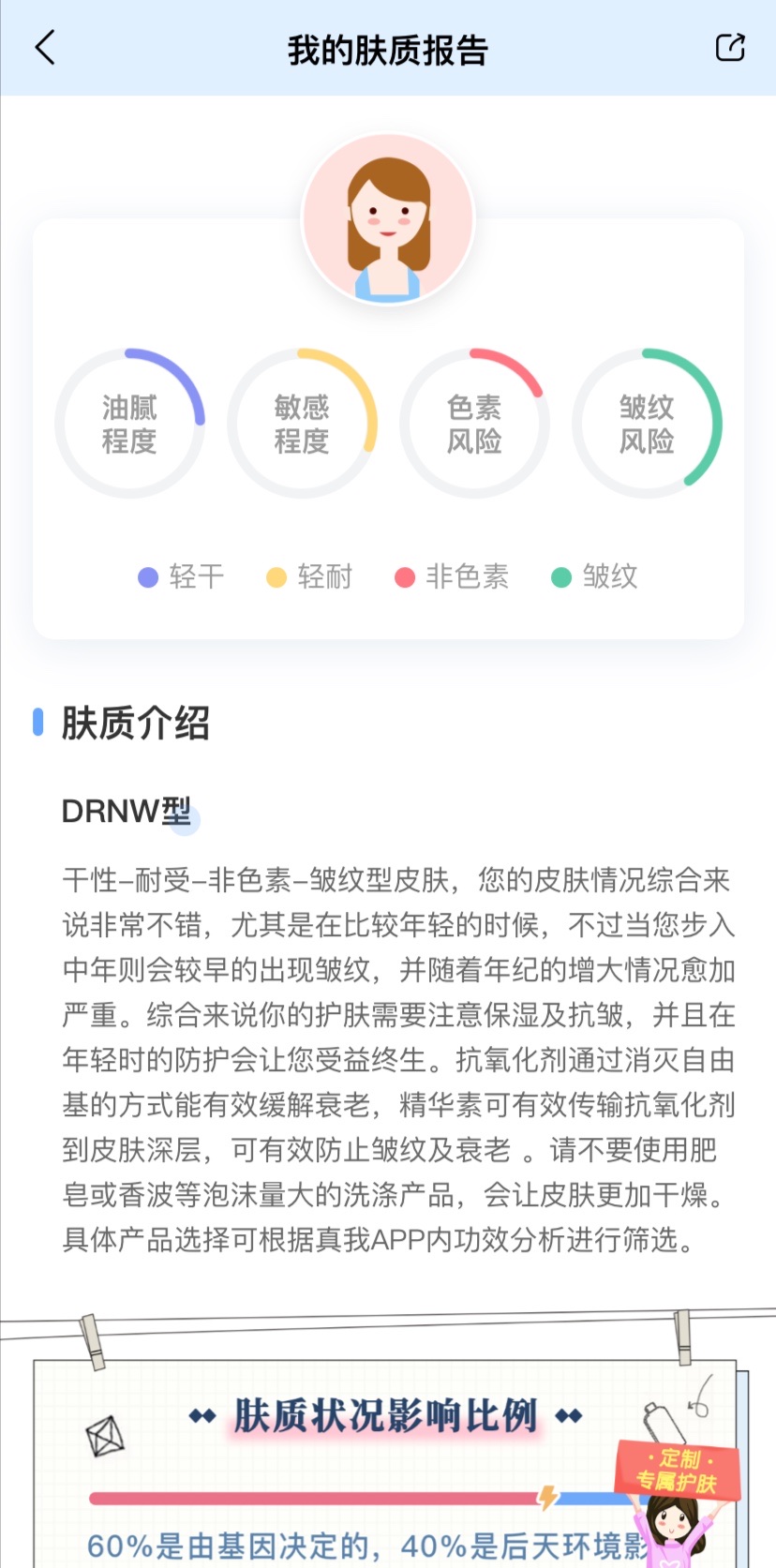Select the purple 轻干 legend dot
This screenshot has width=776, height=1568.
click(x=148, y=576)
